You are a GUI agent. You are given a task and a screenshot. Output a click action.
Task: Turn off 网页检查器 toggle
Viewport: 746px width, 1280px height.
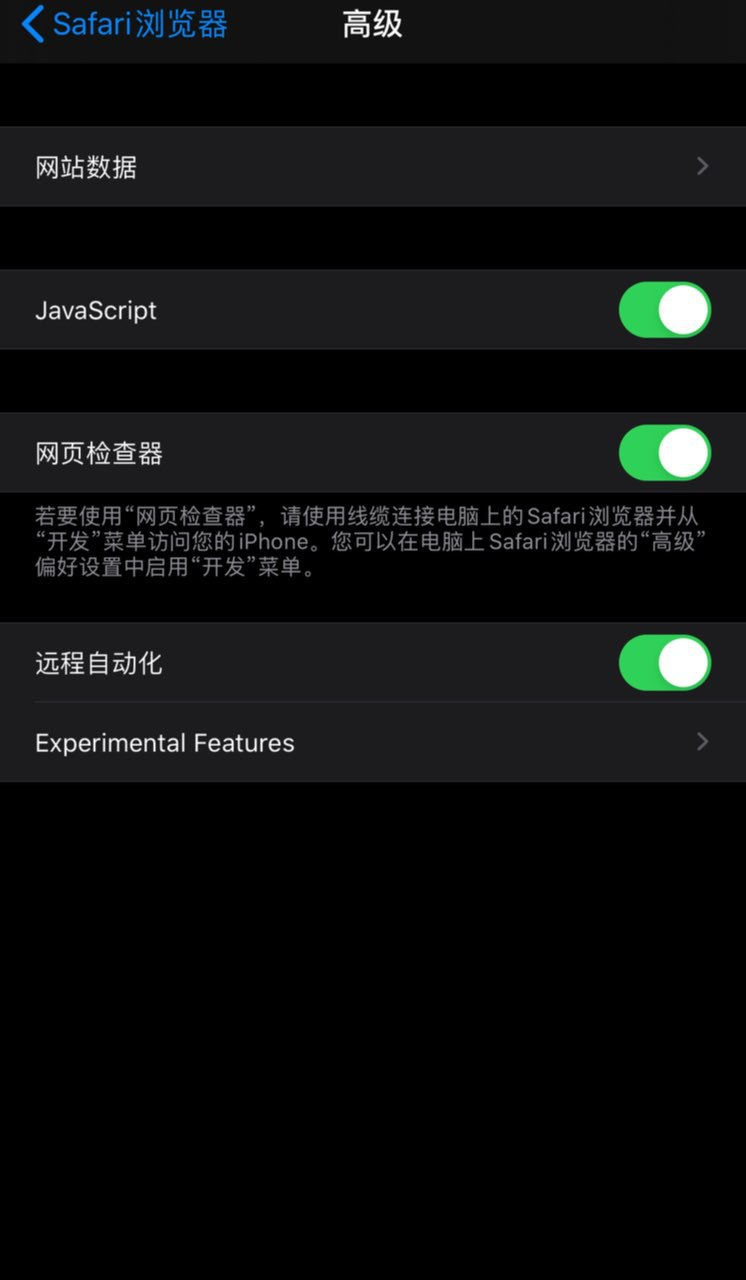664,453
